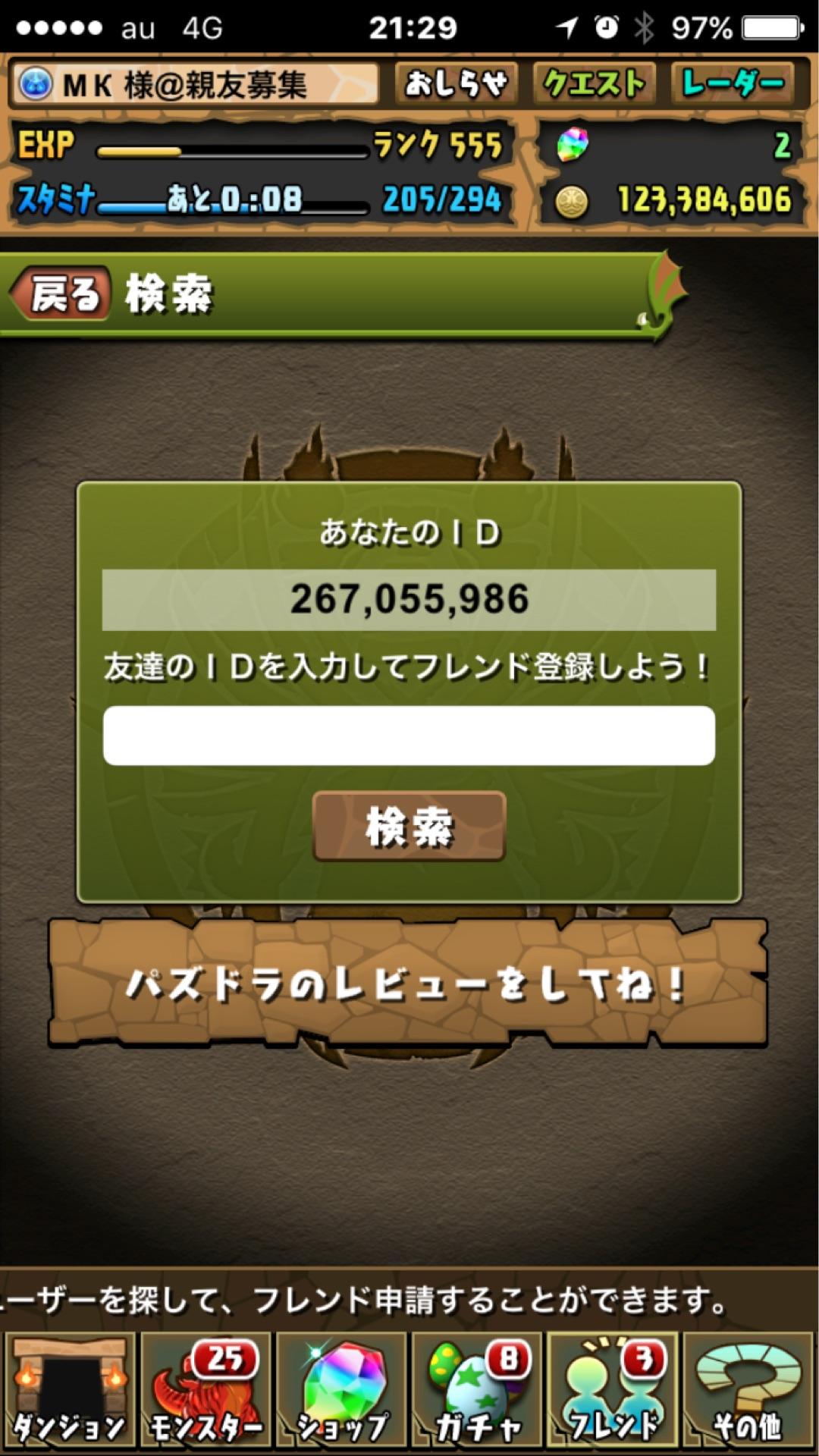Viewport: 819px width, 1456px height.
Task: Open the おしらせ notices
Action: click(x=456, y=83)
